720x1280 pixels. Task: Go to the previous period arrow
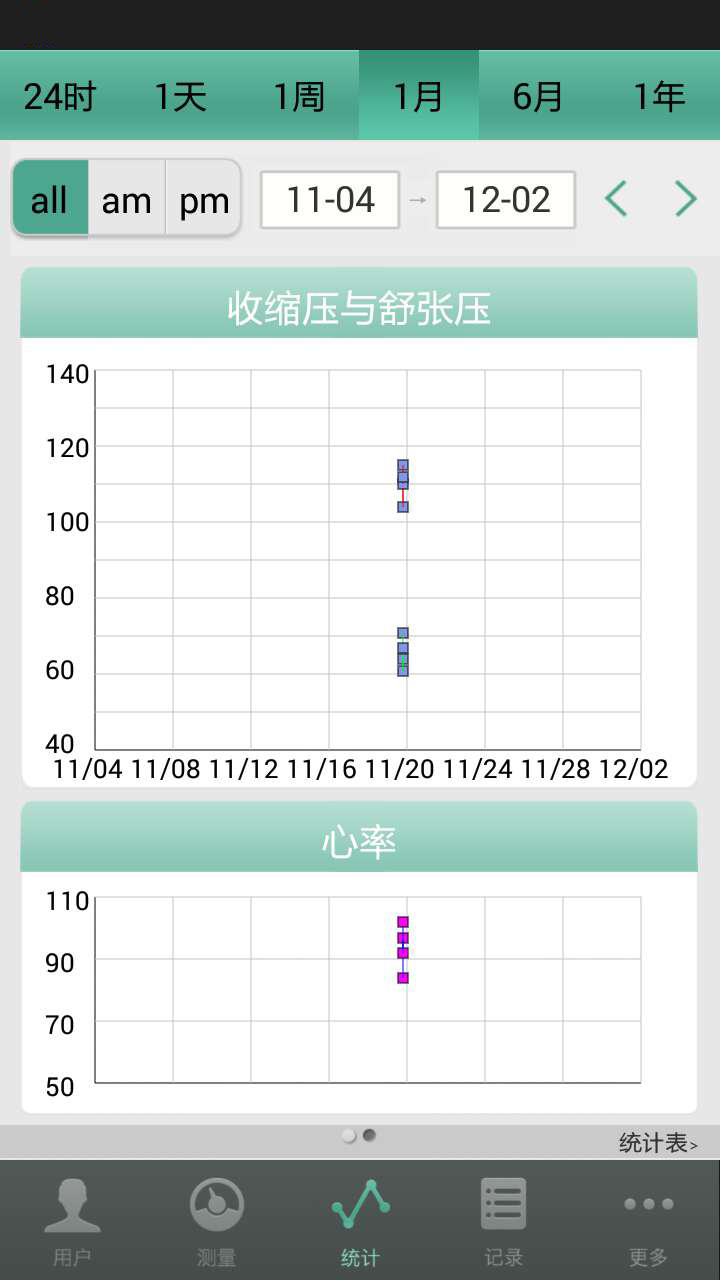click(x=616, y=199)
